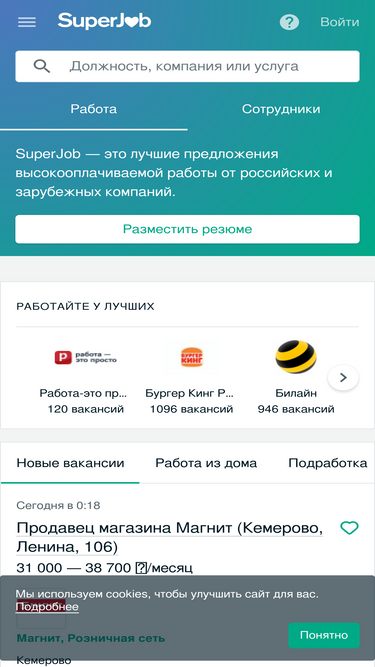Select the Работа tab
The height and width of the screenshot is (667, 375).
[x=94, y=109]
